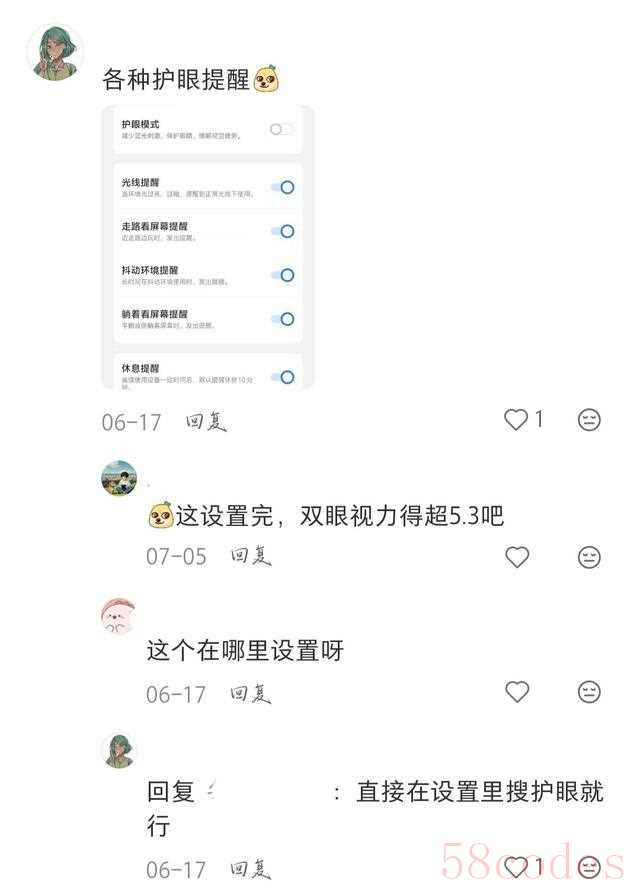Image resolution: width=640 pixels, height=892 pixels.
Task: Open the avatar of the "各种护眼提醒" commenter
Action: (x=55, y=52)
